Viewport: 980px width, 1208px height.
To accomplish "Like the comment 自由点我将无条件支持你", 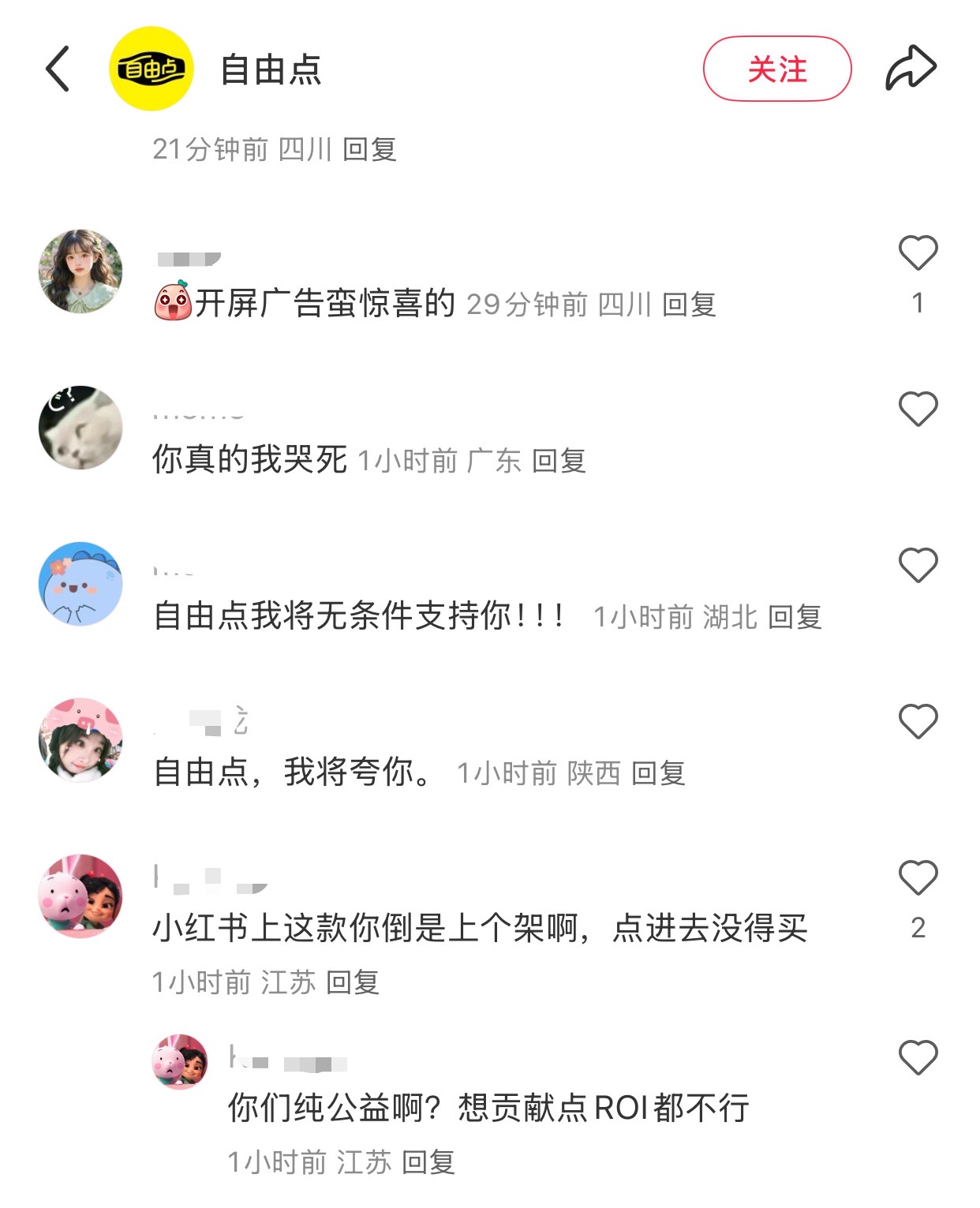I will (918, 566).
